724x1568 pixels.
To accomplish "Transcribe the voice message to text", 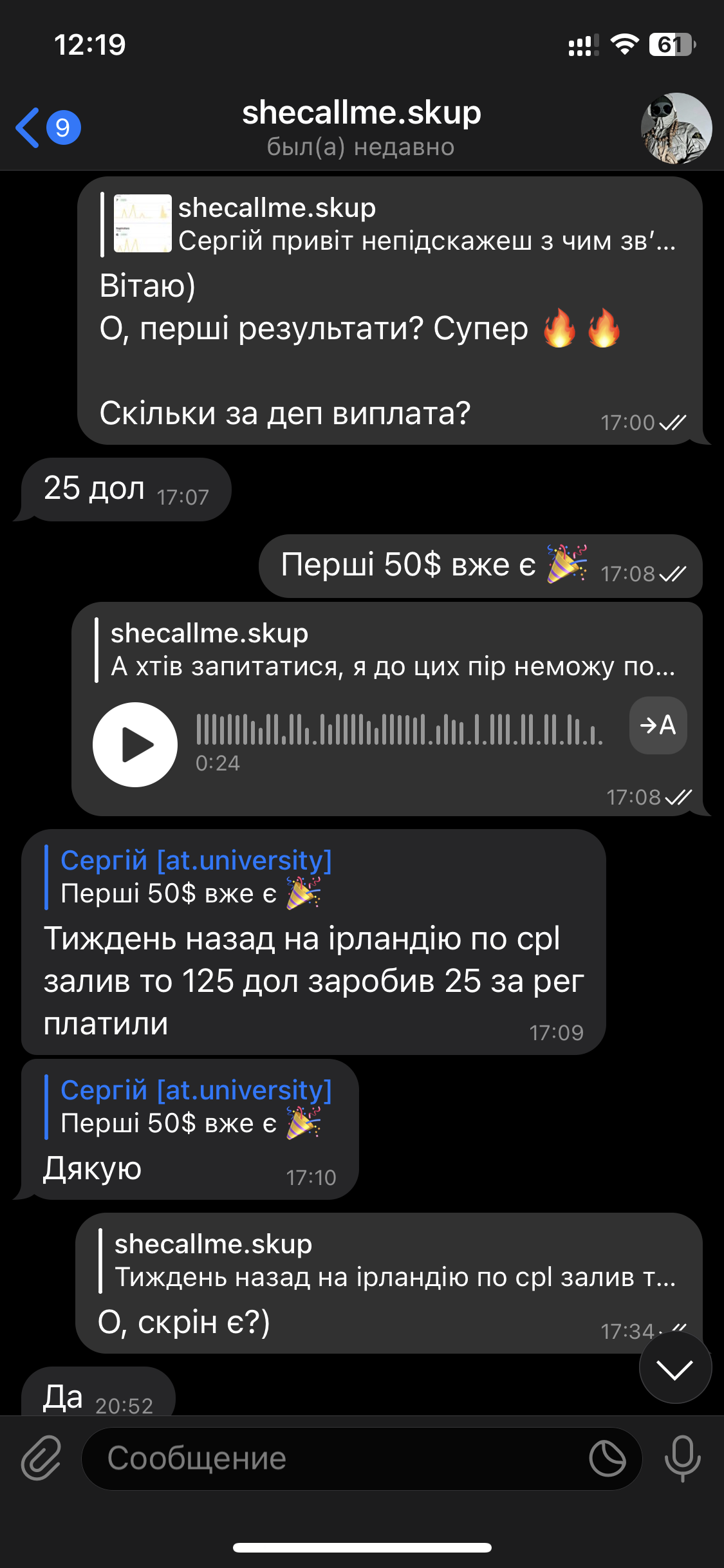I will click(x=658, y=725).
